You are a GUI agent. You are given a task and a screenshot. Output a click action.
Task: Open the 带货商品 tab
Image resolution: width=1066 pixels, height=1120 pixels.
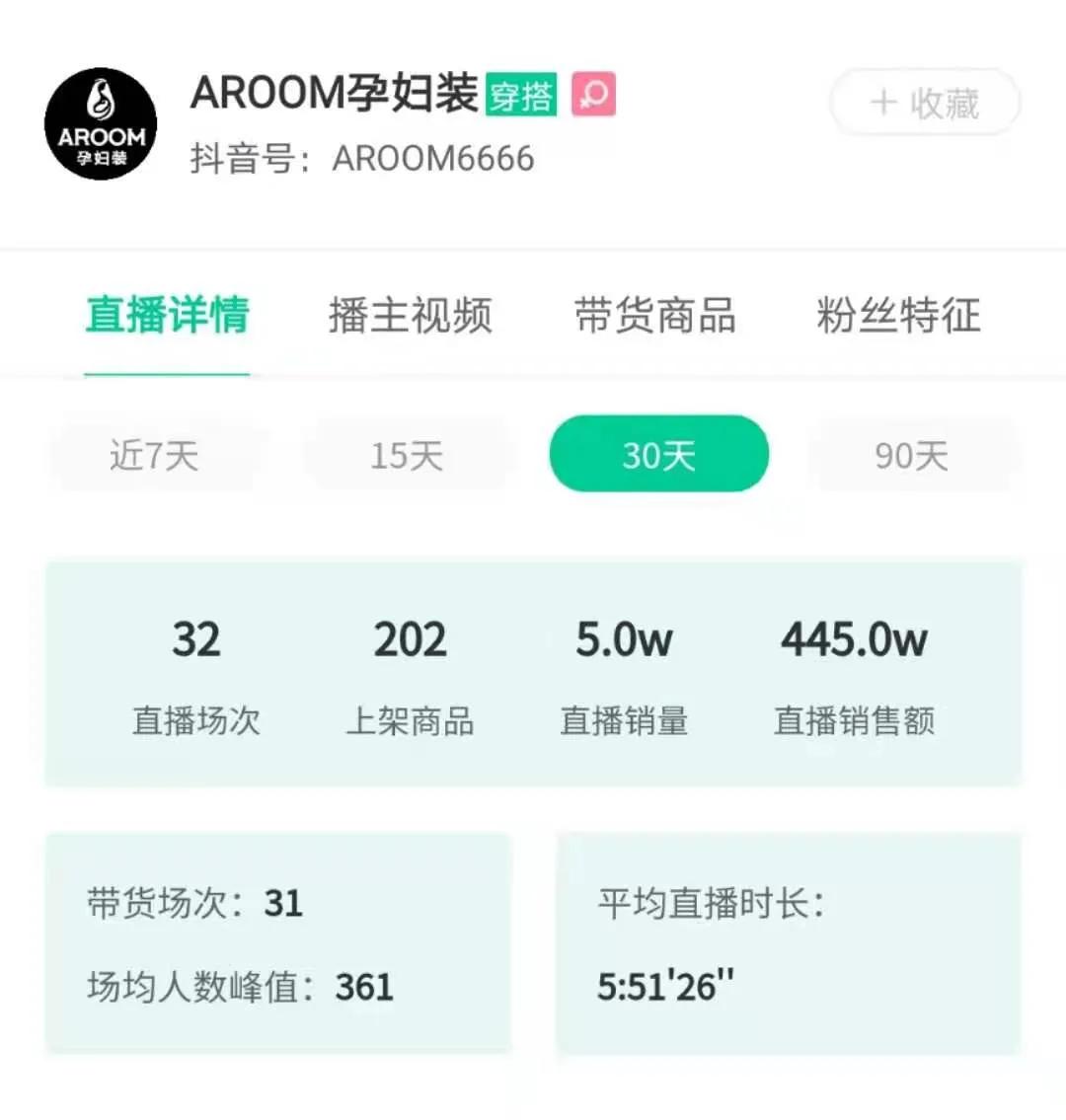(656, 316)
